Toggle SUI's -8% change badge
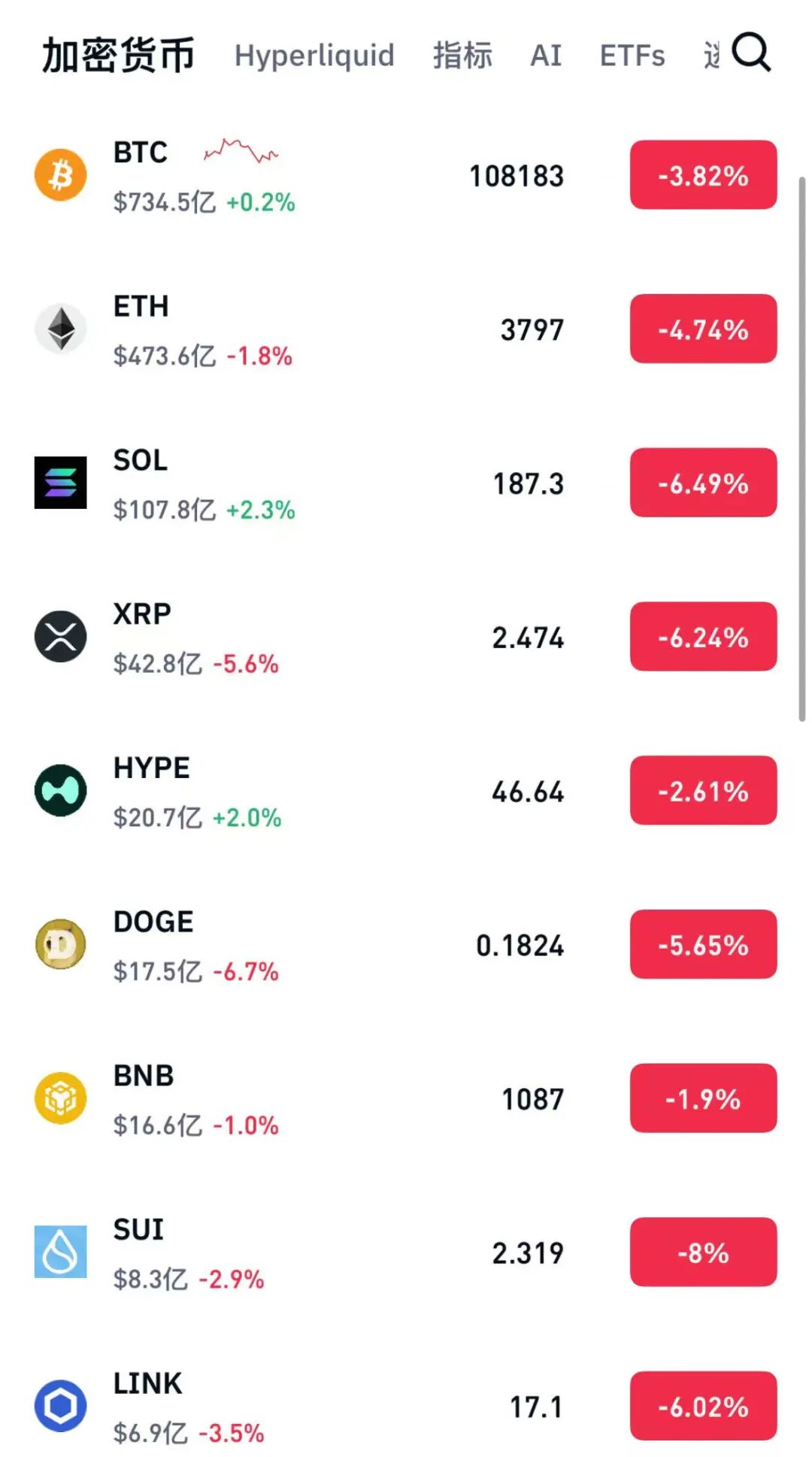This screenshot has height=1457, width=812. point(703,1253)
